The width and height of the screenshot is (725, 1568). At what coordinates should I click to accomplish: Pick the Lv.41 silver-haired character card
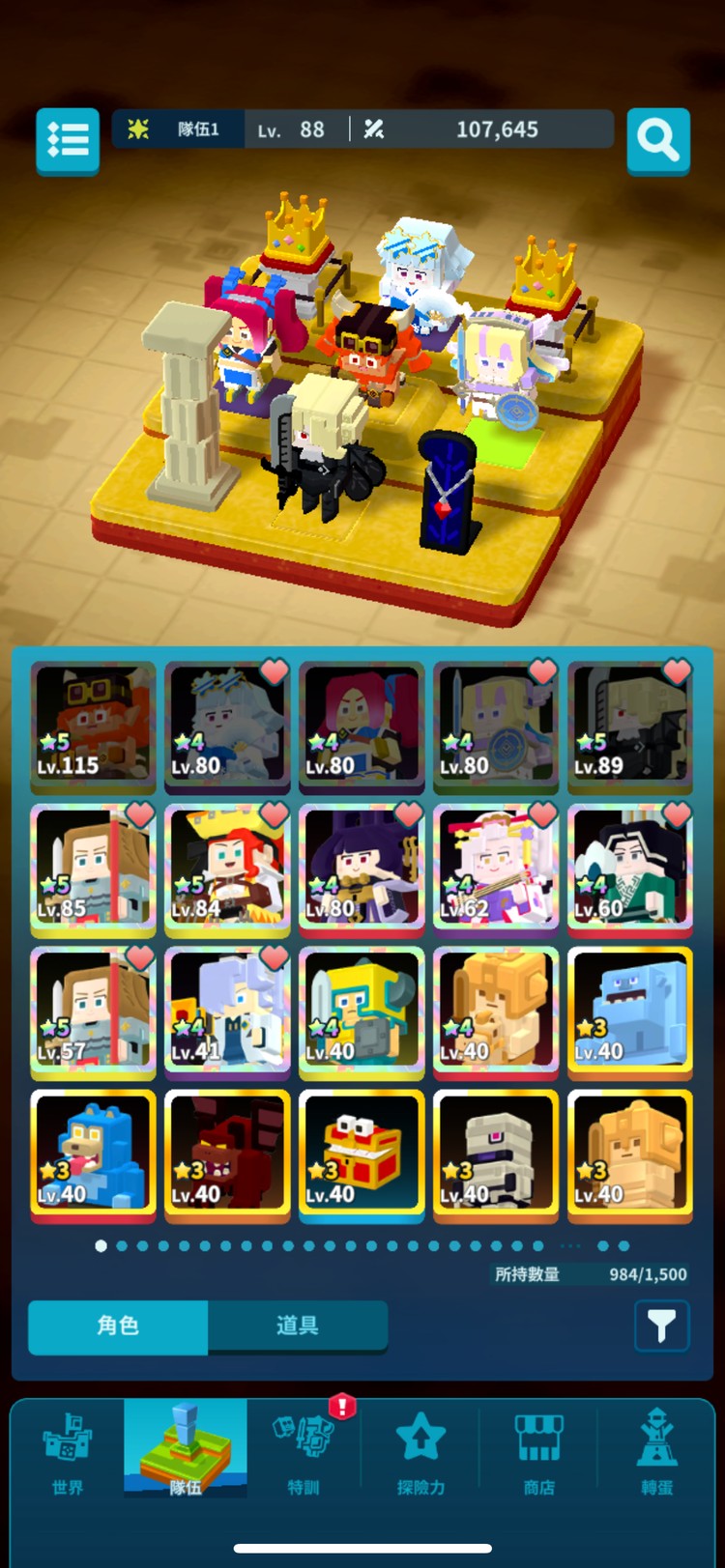tap(227, 1010)
